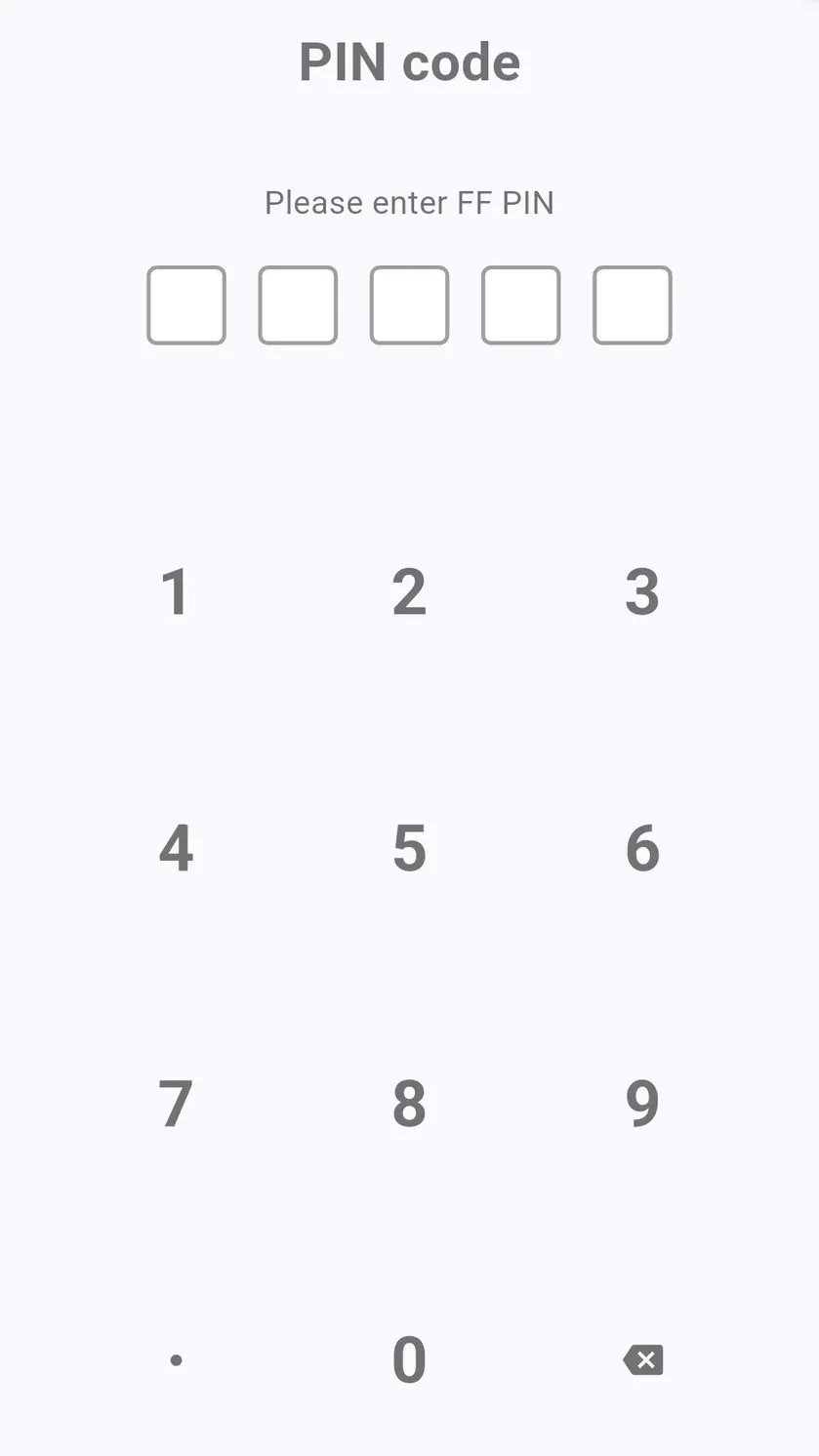
Task: Enter digit 5 on the keypad
Action: tap(409, 848)
